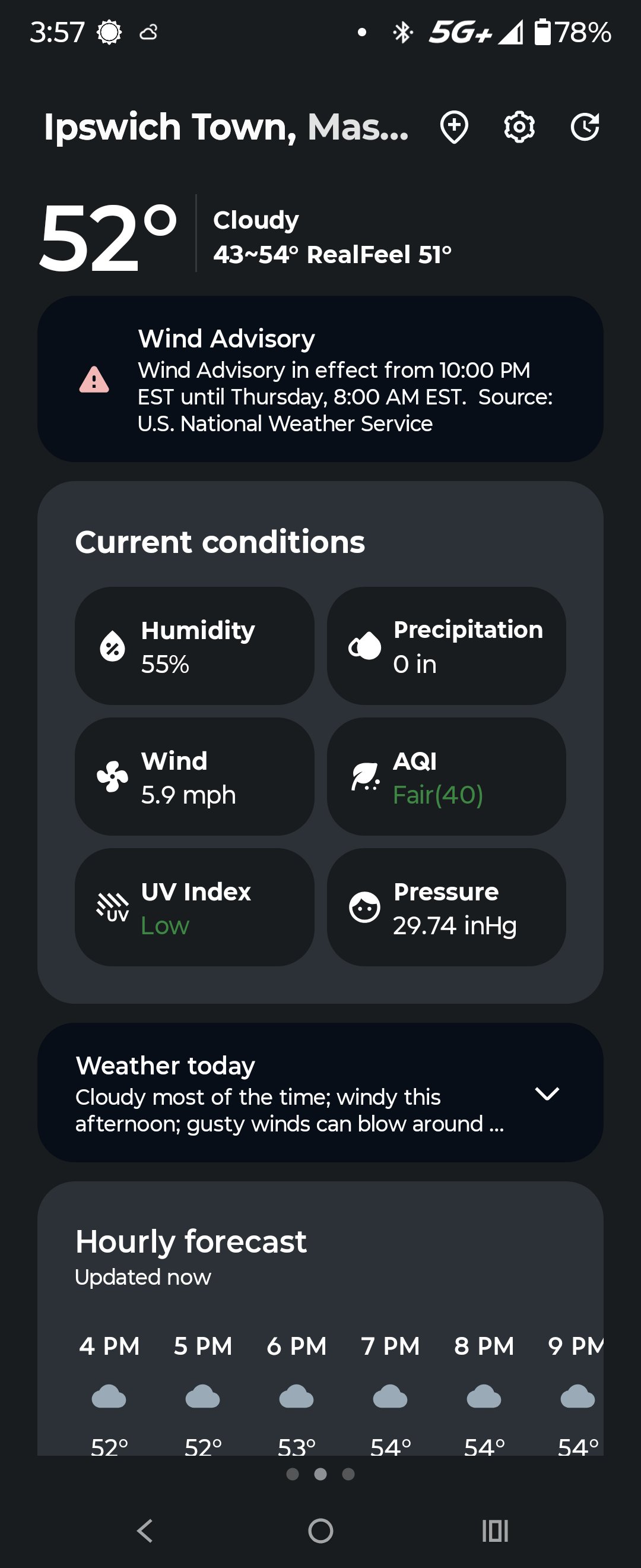Add a new location
The image size is (641, 1568).
453,127
